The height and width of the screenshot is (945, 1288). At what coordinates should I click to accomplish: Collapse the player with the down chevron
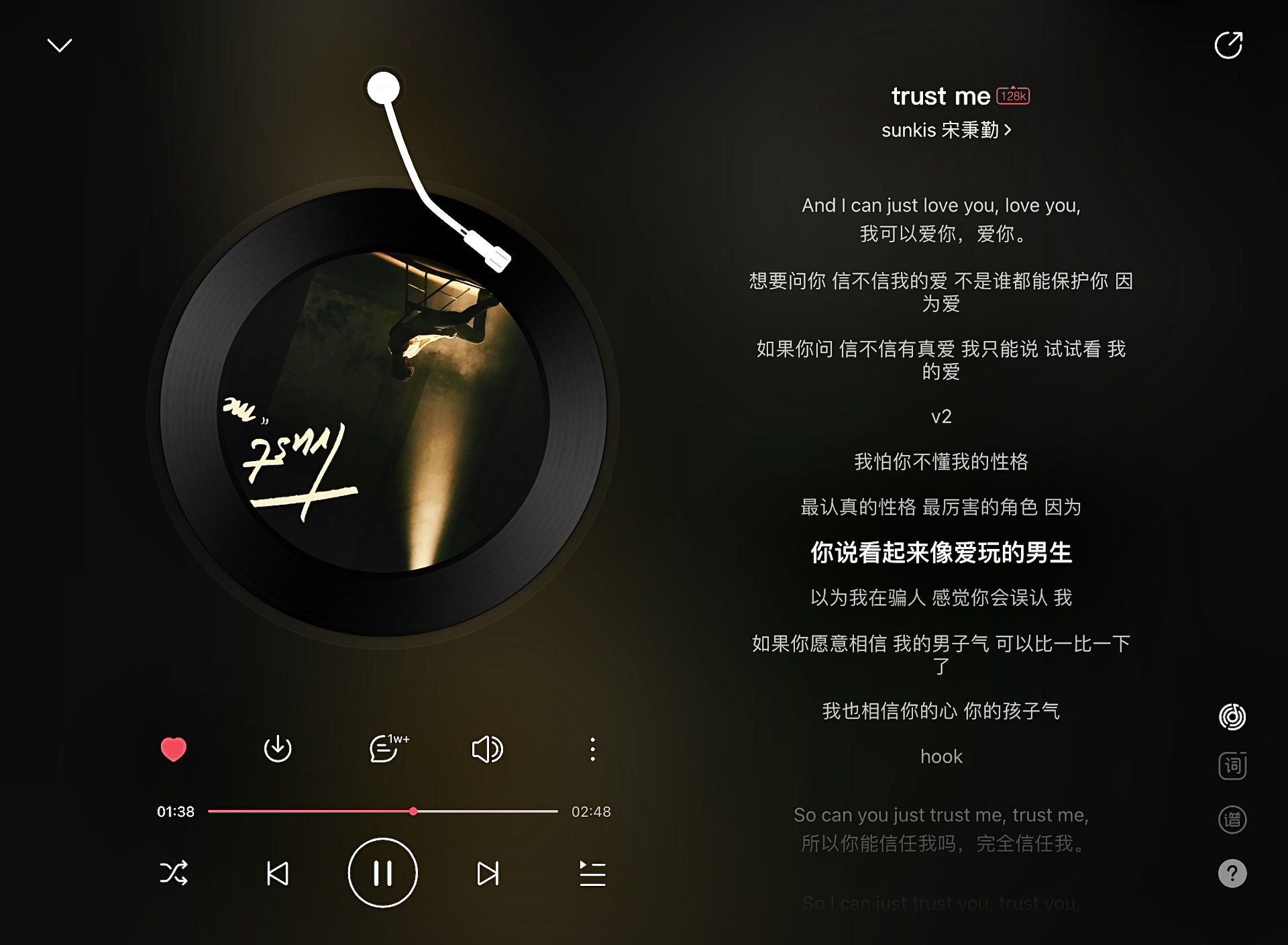tap(60, 46)
